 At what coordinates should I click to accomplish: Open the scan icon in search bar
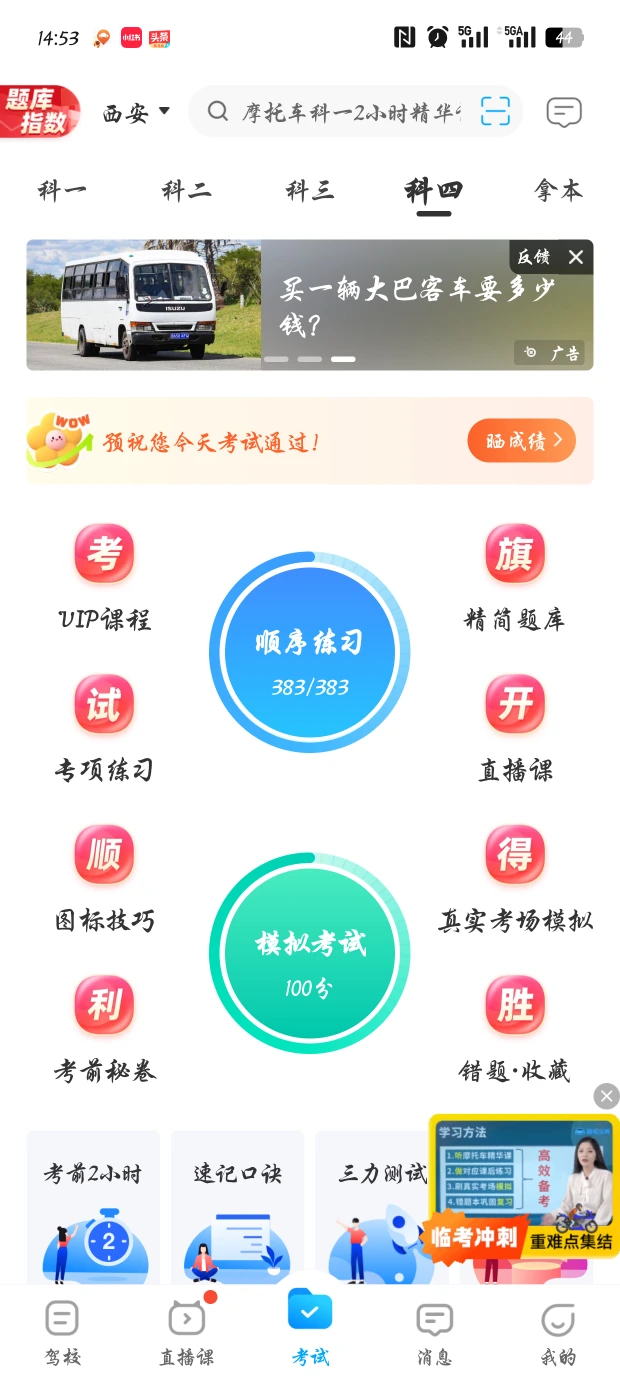point(495,111)
